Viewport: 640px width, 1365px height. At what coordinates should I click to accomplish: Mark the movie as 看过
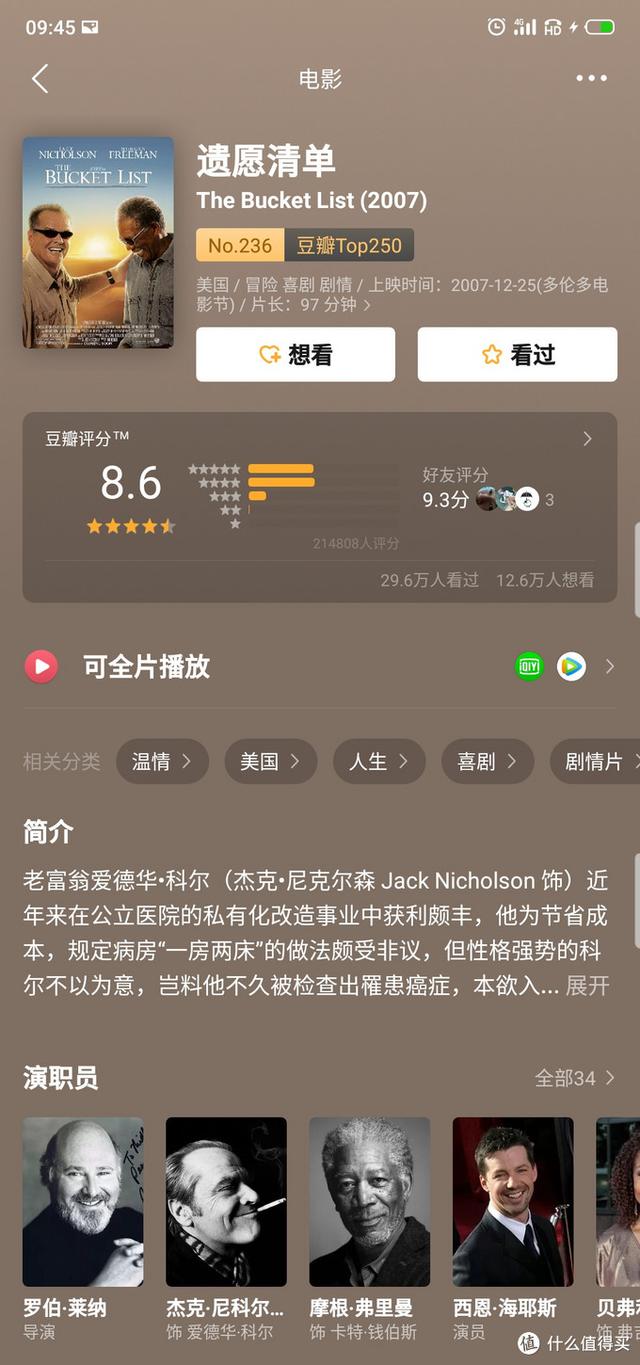point(517,355)
